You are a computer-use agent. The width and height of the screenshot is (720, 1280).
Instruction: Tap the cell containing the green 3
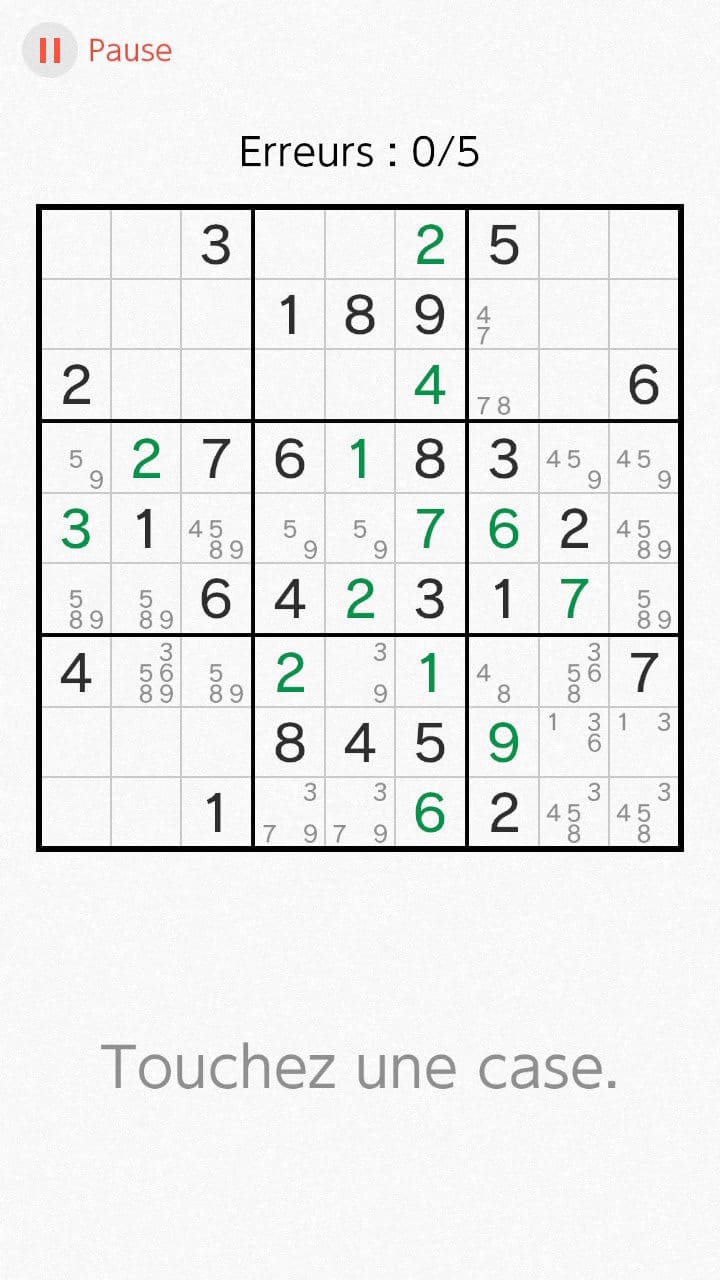pos(75,529)
